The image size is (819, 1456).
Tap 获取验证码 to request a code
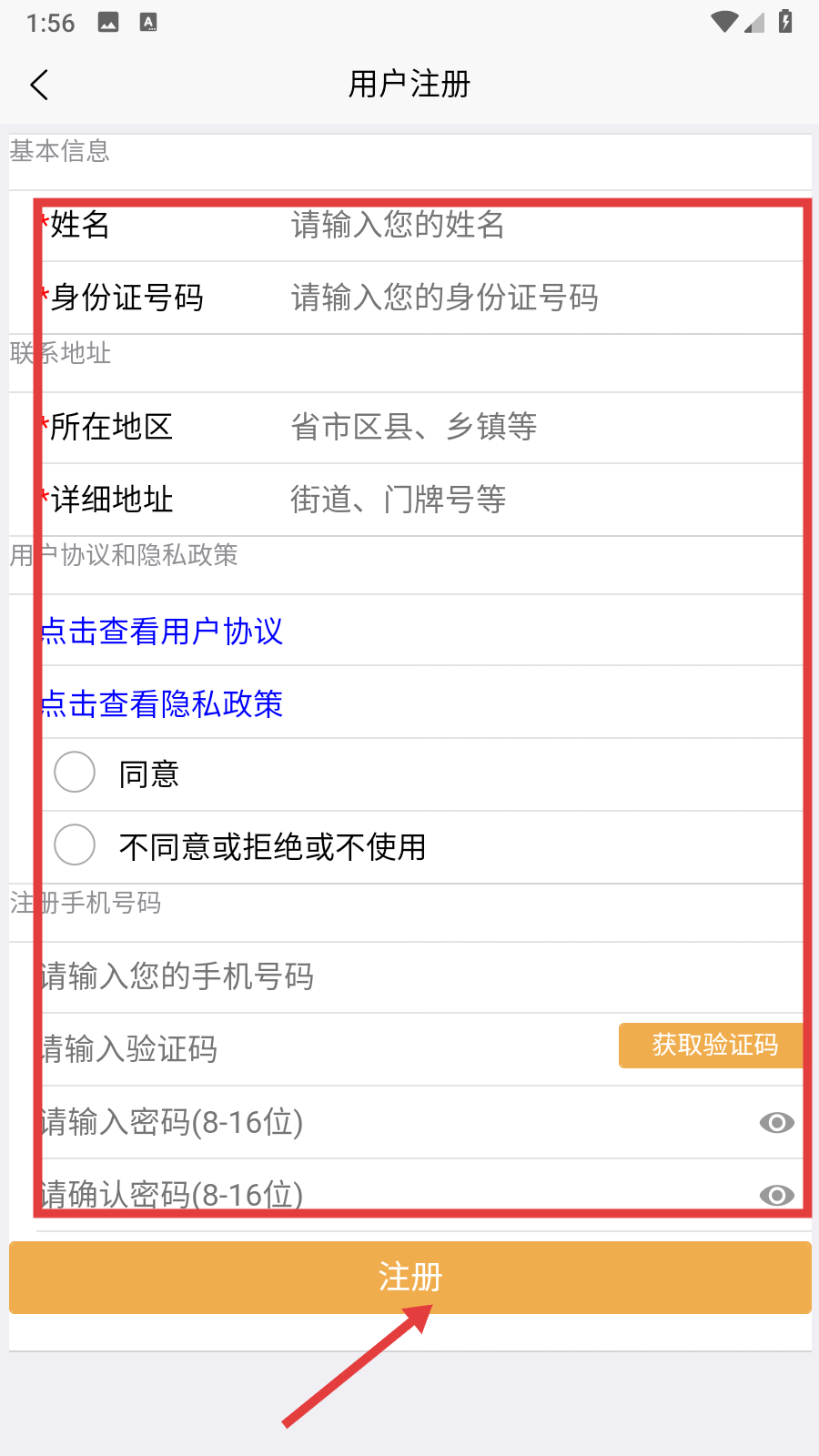click(713, 1046)
